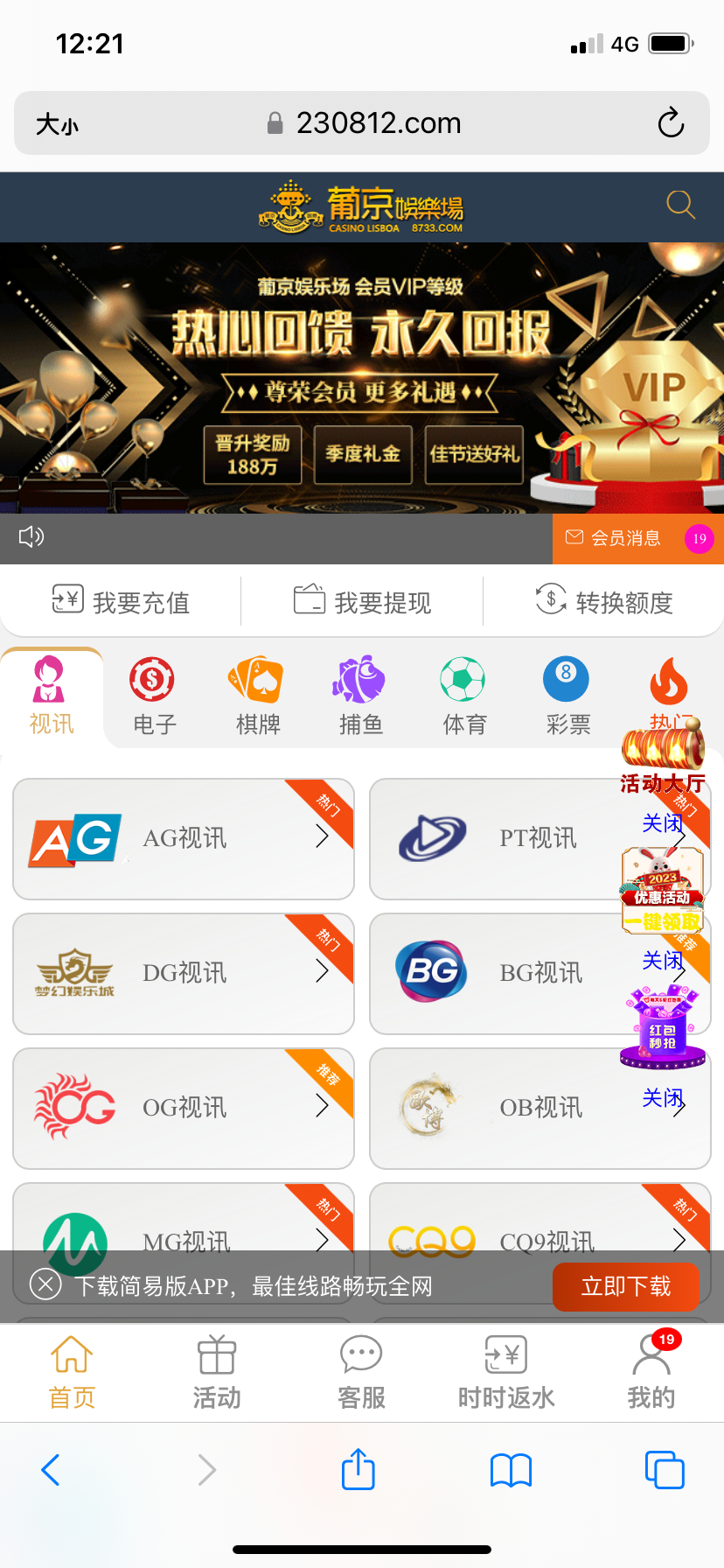The image size is (724, 1568).
Task: Open 我要提现 withdrawal
Action: [x=362, y=602]
